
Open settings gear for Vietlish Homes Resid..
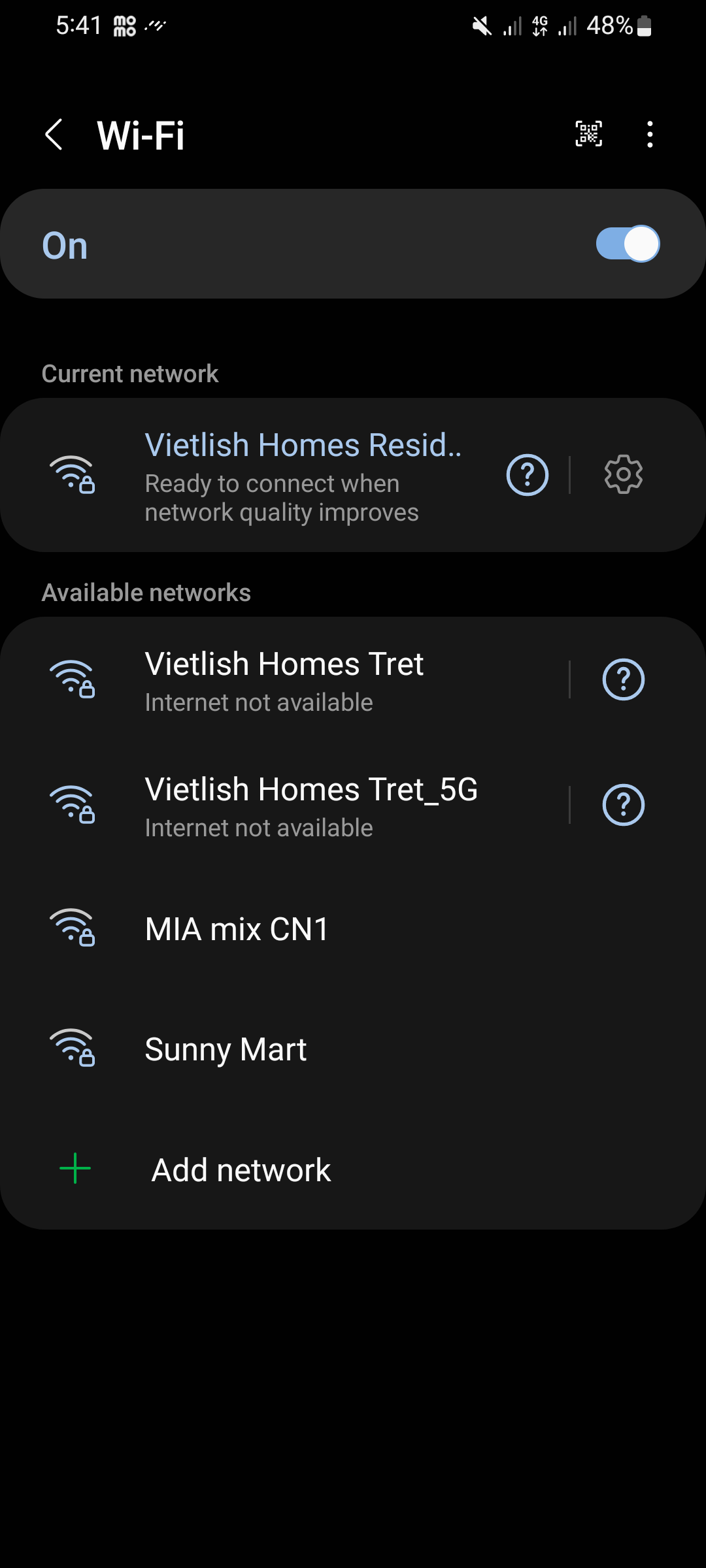pos(623,475)
